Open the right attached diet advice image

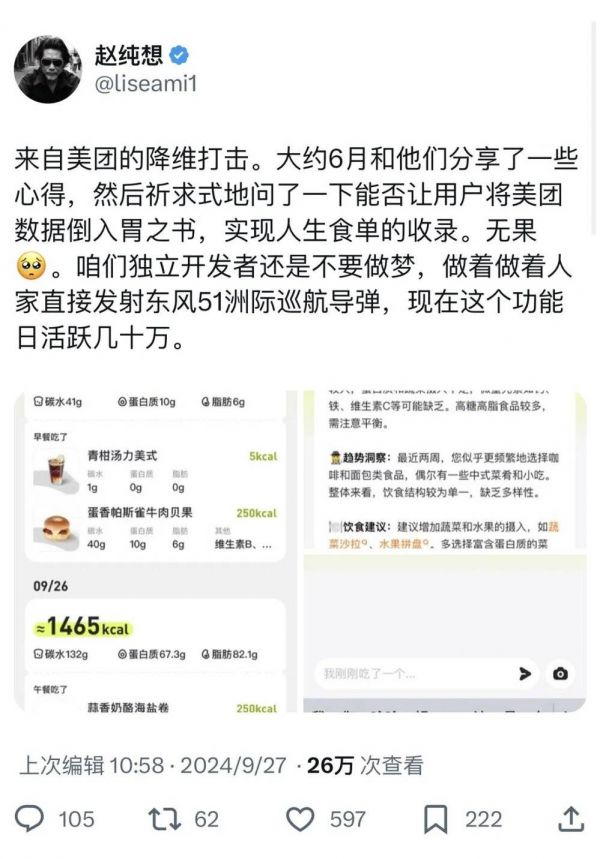444,551
